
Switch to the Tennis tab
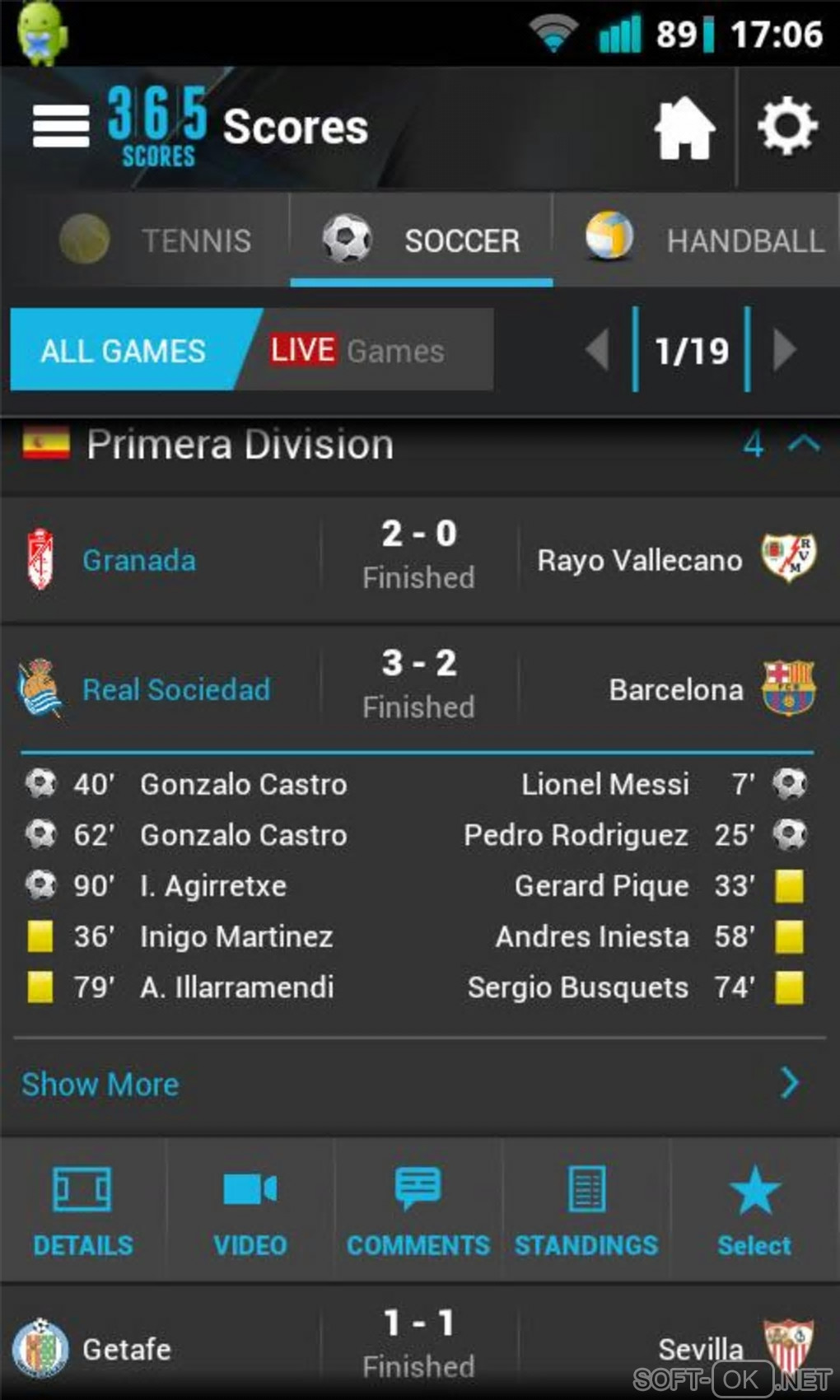(x=156, y=240)
